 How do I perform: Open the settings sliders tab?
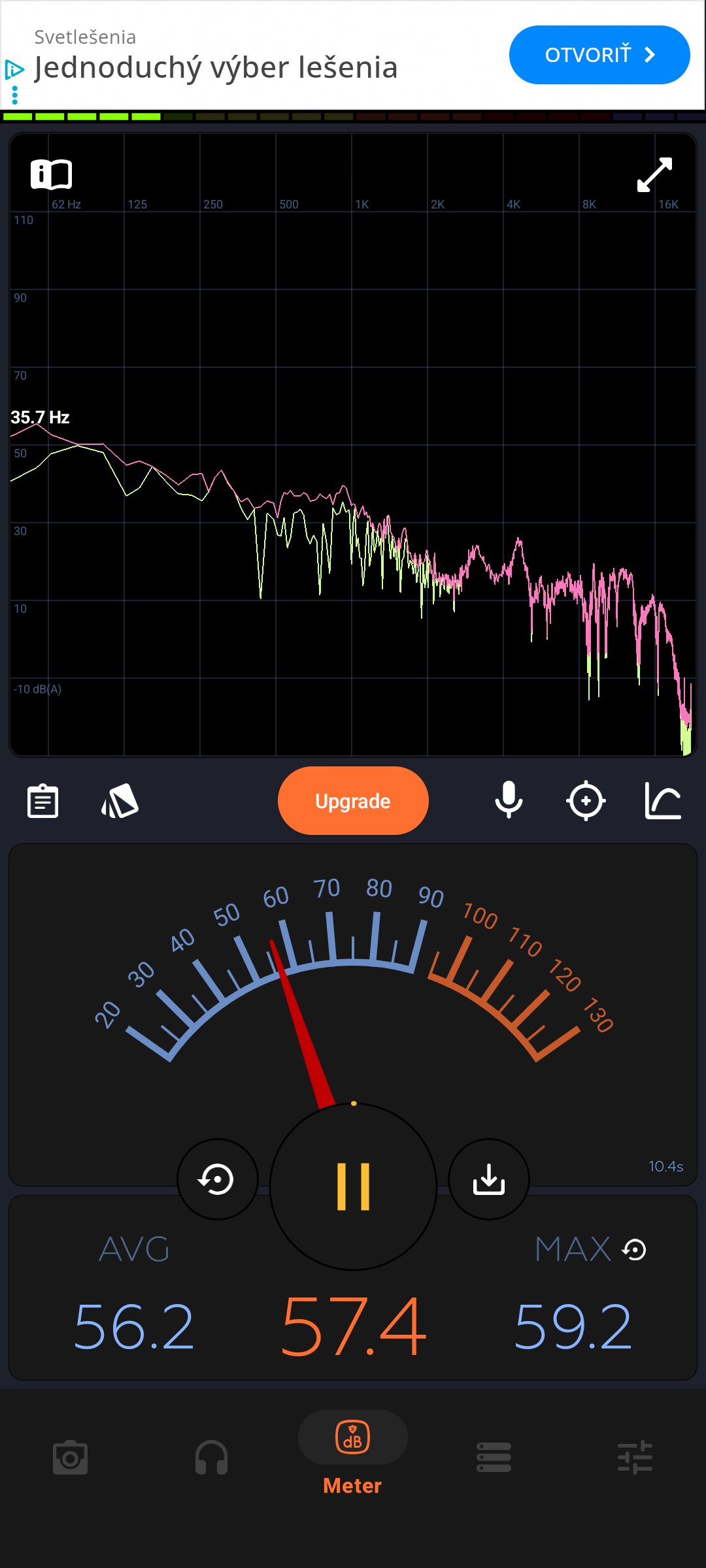635,1458
